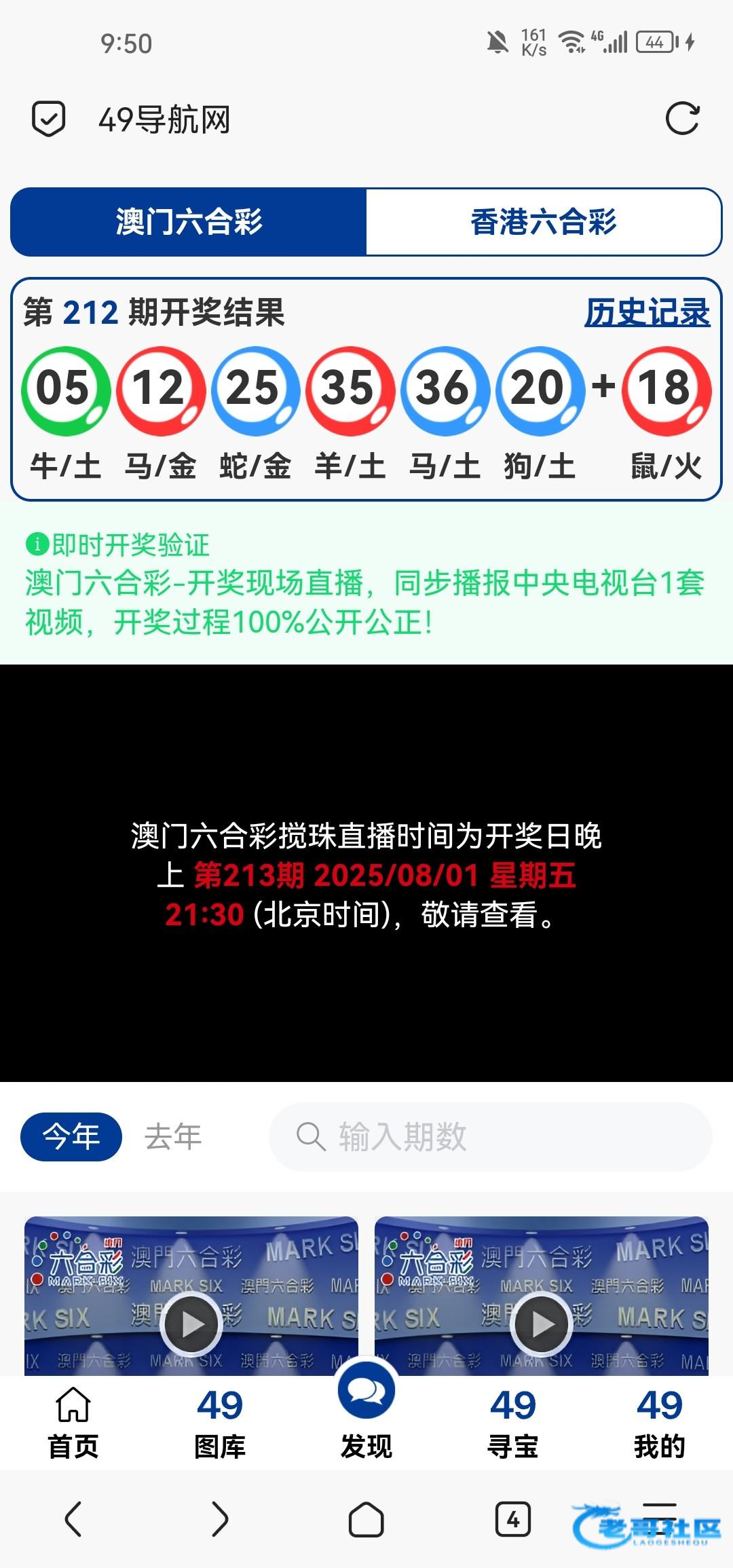733x1568 pixels.
Task: Reload the page with the refresh icon
Action: (x=682, y=119)
